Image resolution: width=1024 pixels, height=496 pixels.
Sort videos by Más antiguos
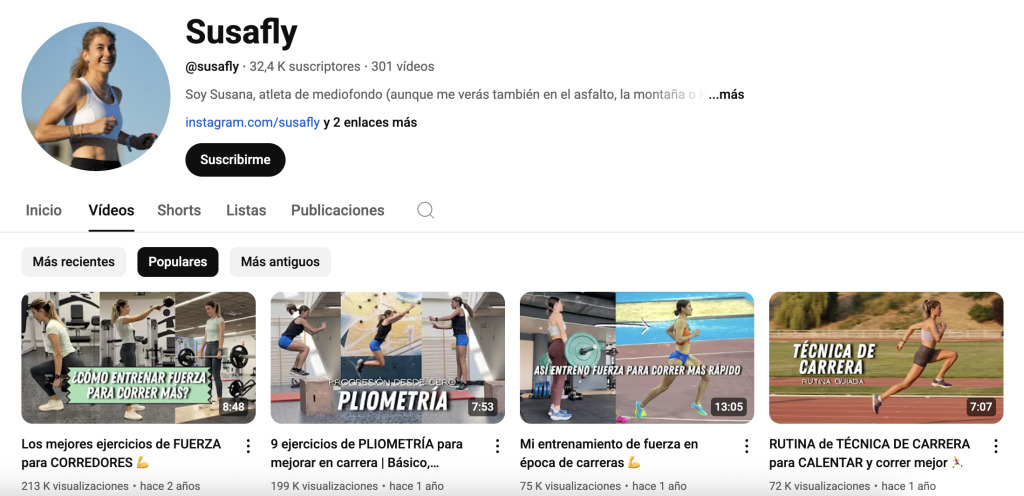[x=280, y=262]
